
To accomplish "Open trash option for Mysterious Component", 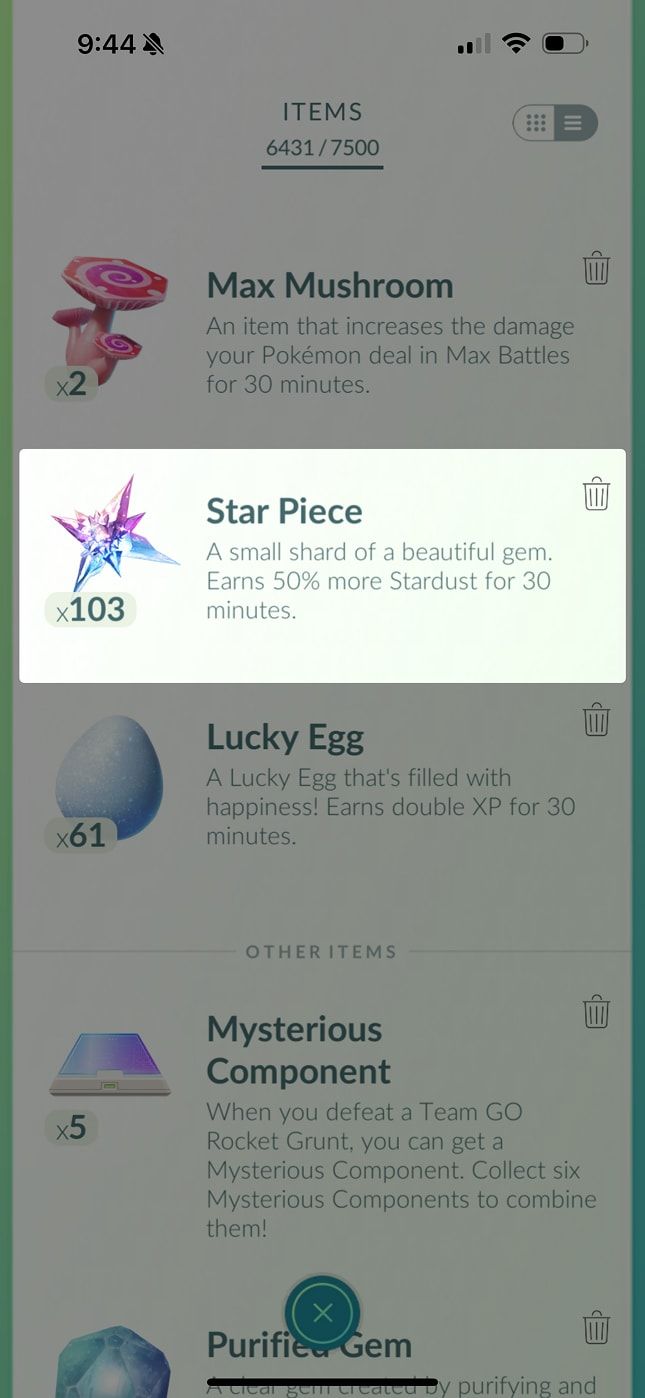I will 596,1011.
